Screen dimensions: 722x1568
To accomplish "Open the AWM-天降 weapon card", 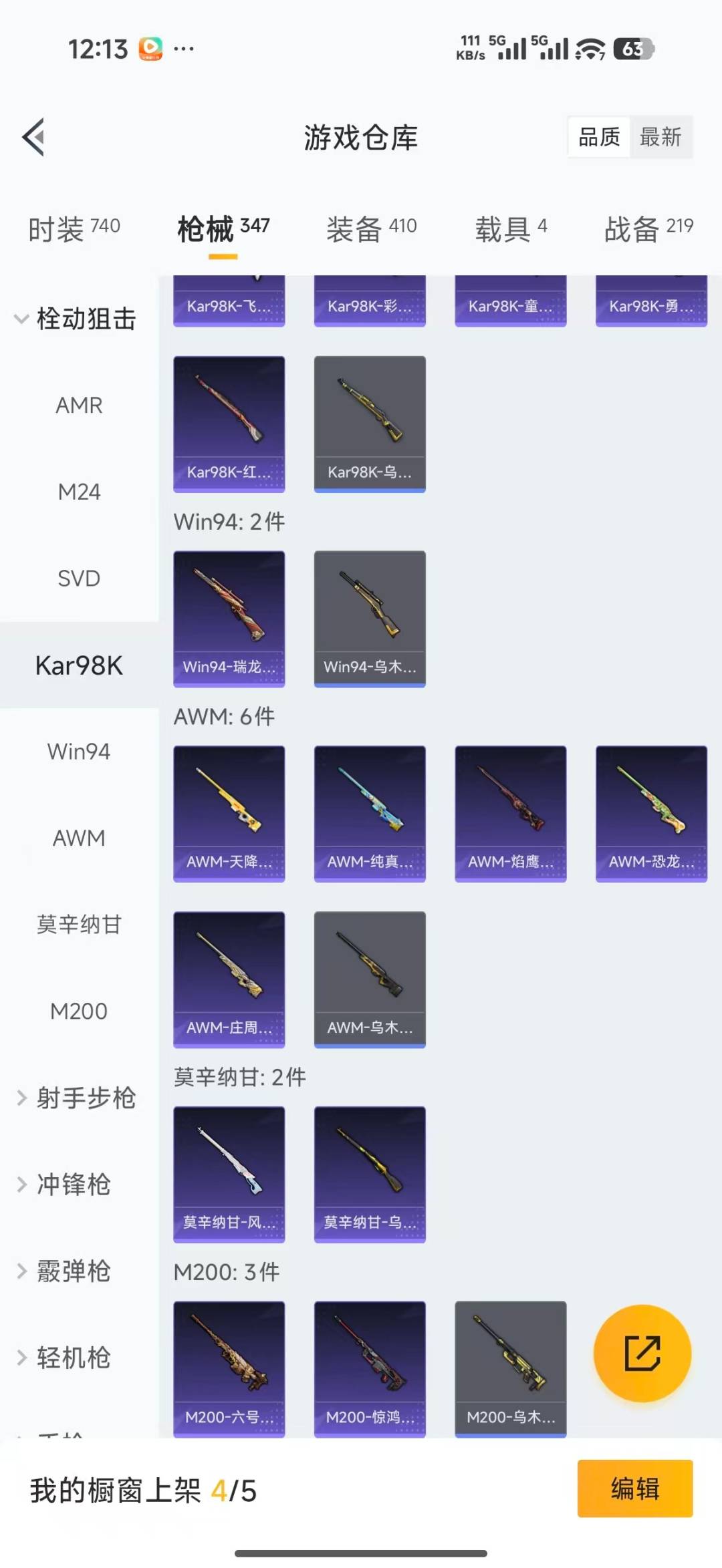I will point(229,812).
